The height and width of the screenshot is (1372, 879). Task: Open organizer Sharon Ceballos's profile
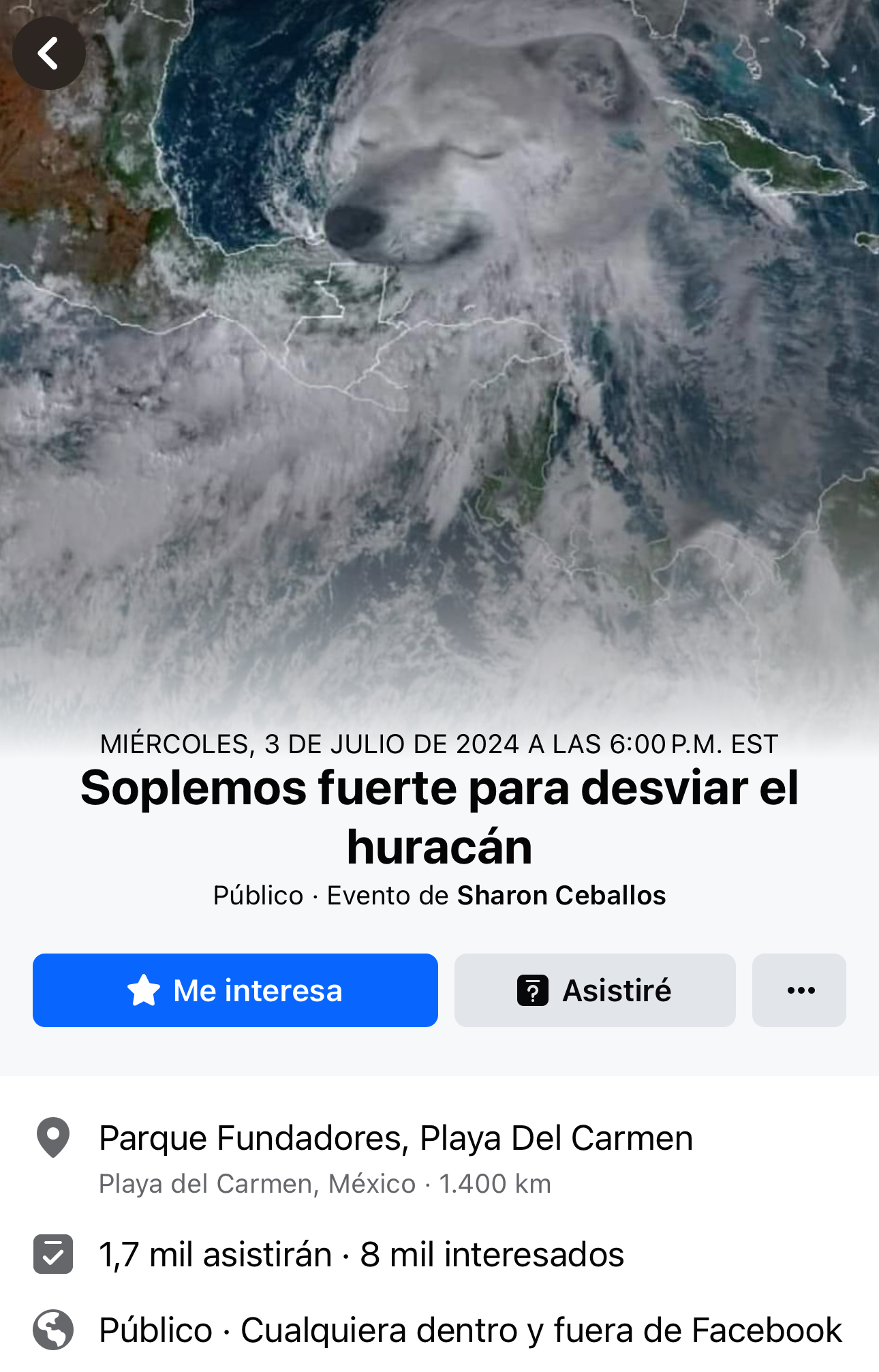[x=561, y=896]
